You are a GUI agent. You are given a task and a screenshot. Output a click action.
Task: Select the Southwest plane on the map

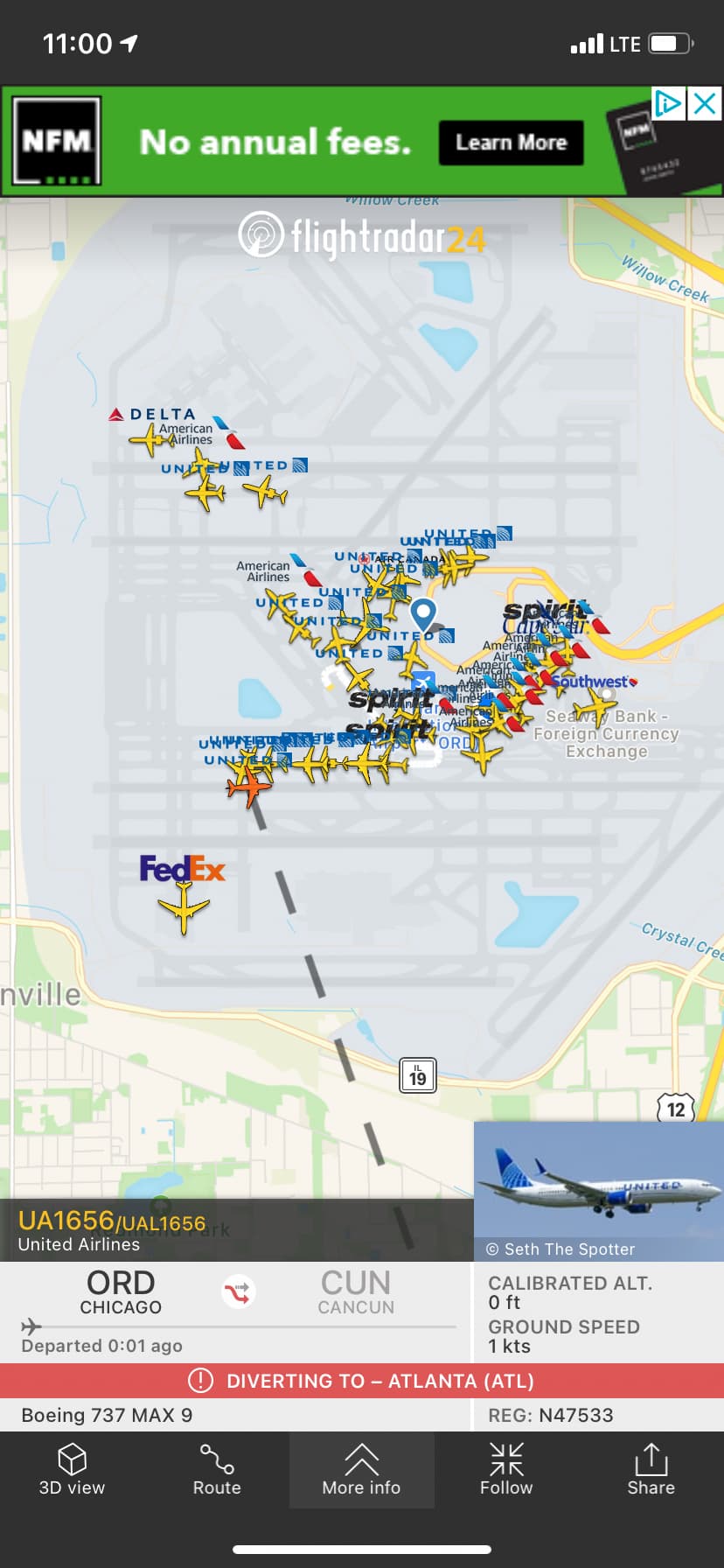597,705
